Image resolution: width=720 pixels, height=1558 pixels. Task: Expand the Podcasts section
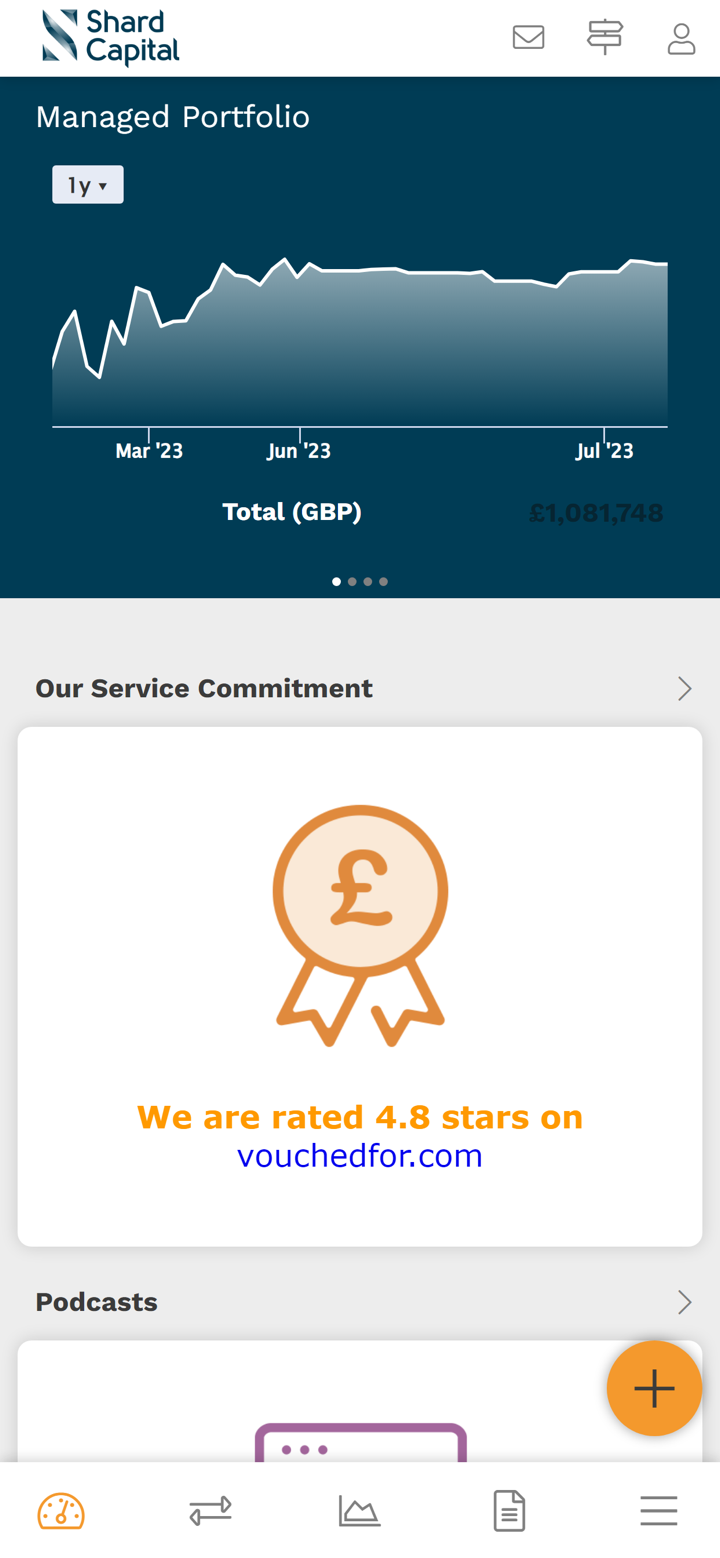[x=684, y=1302]
